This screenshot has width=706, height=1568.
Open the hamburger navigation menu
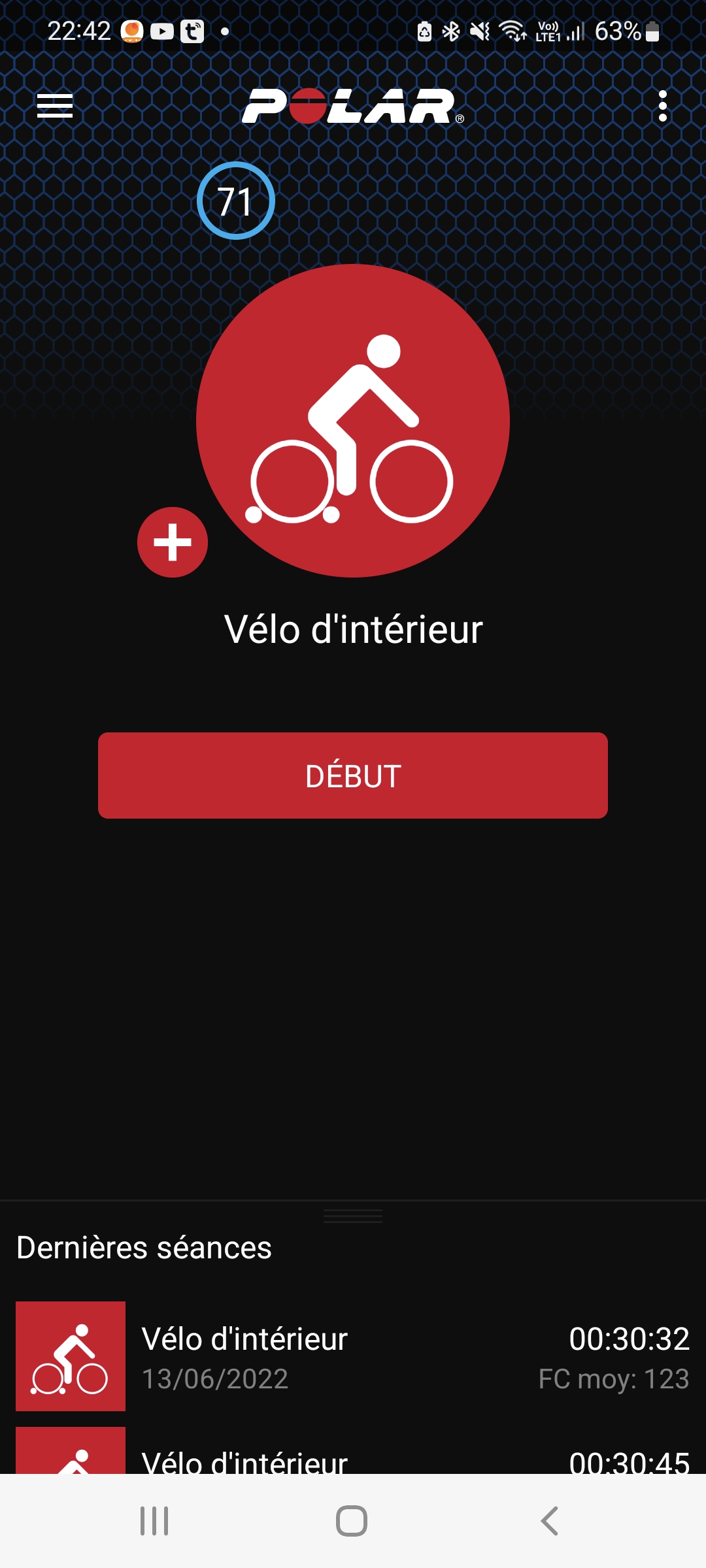(x=55, y=106)
